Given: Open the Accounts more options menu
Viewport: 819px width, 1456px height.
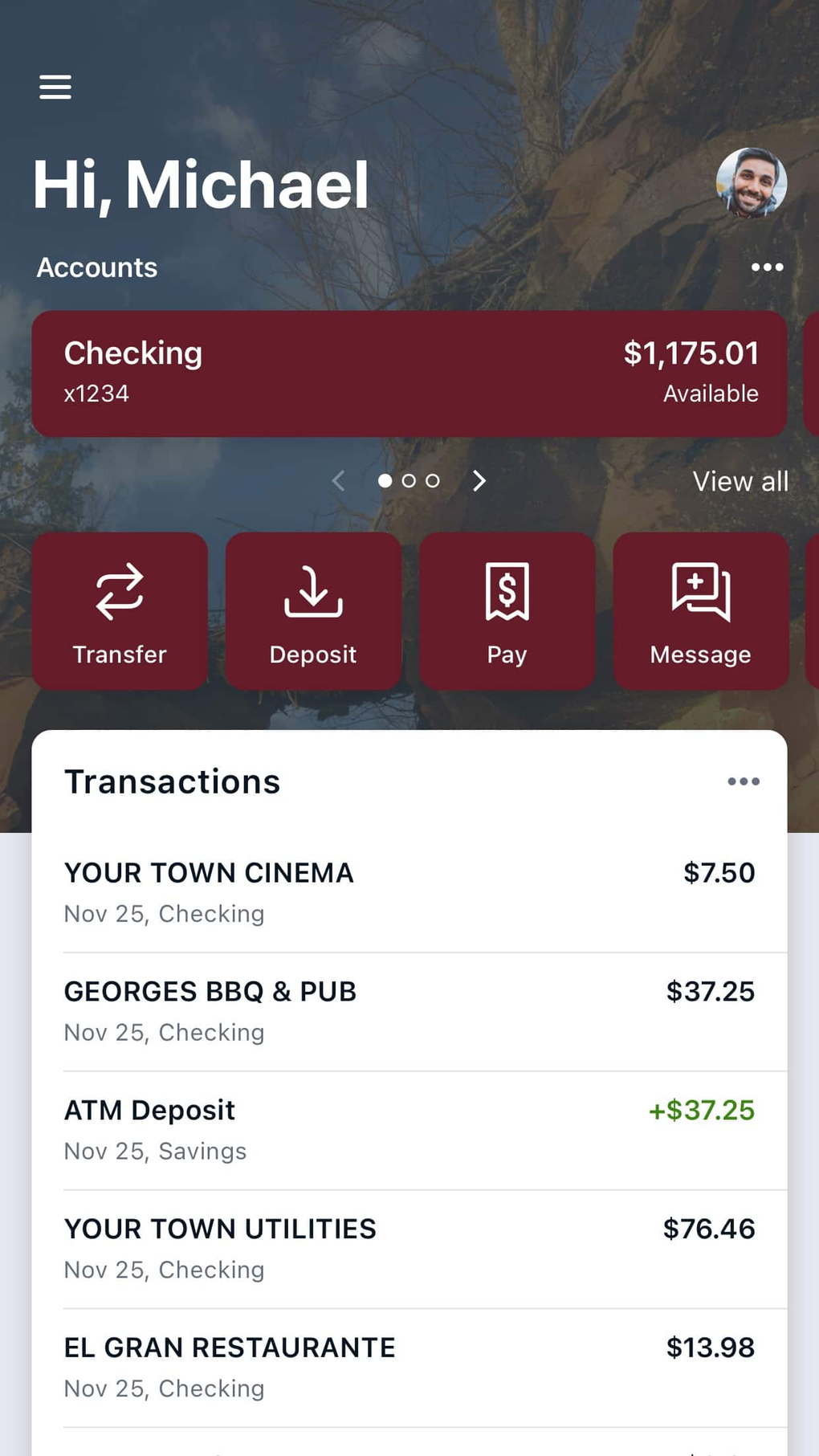Looking at the screenshot, I should point(767,267).
